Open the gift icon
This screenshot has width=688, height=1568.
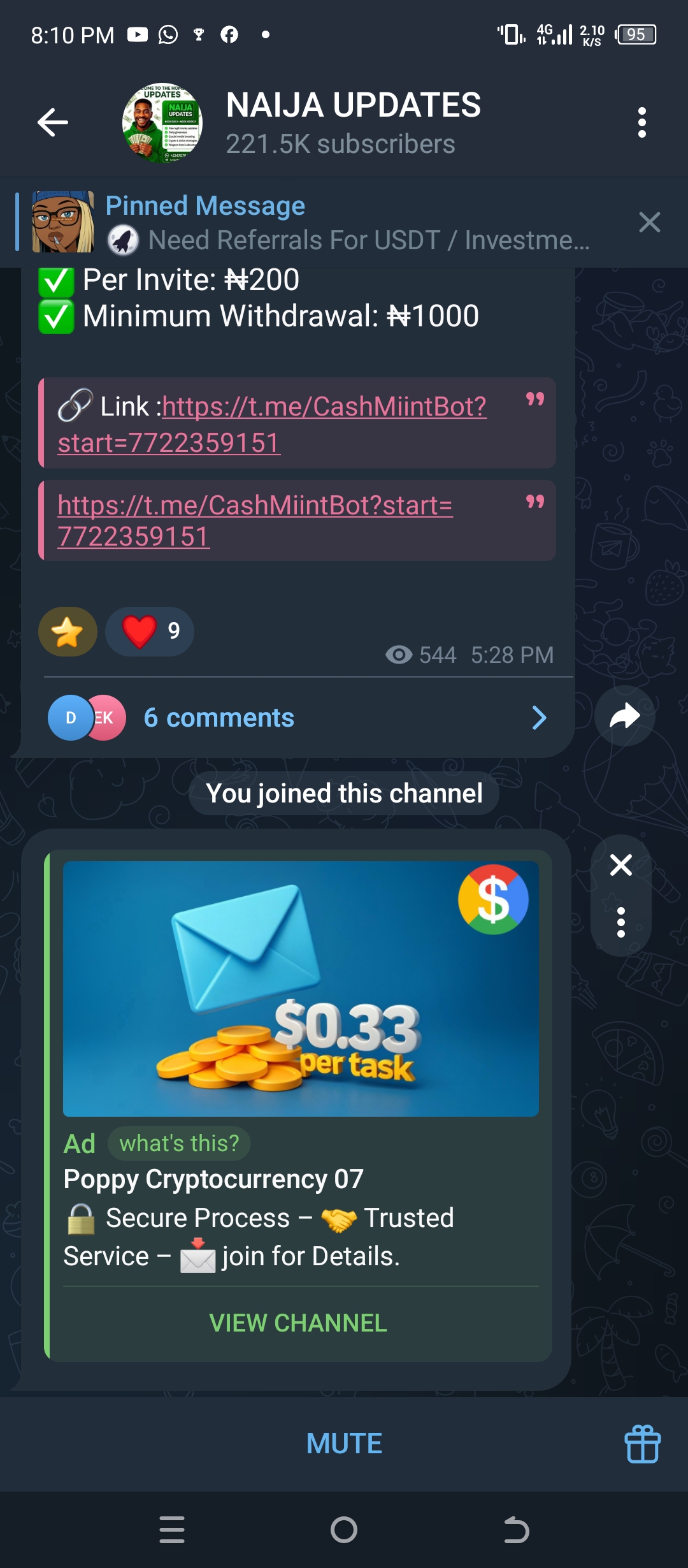[x=642, y=1444]
